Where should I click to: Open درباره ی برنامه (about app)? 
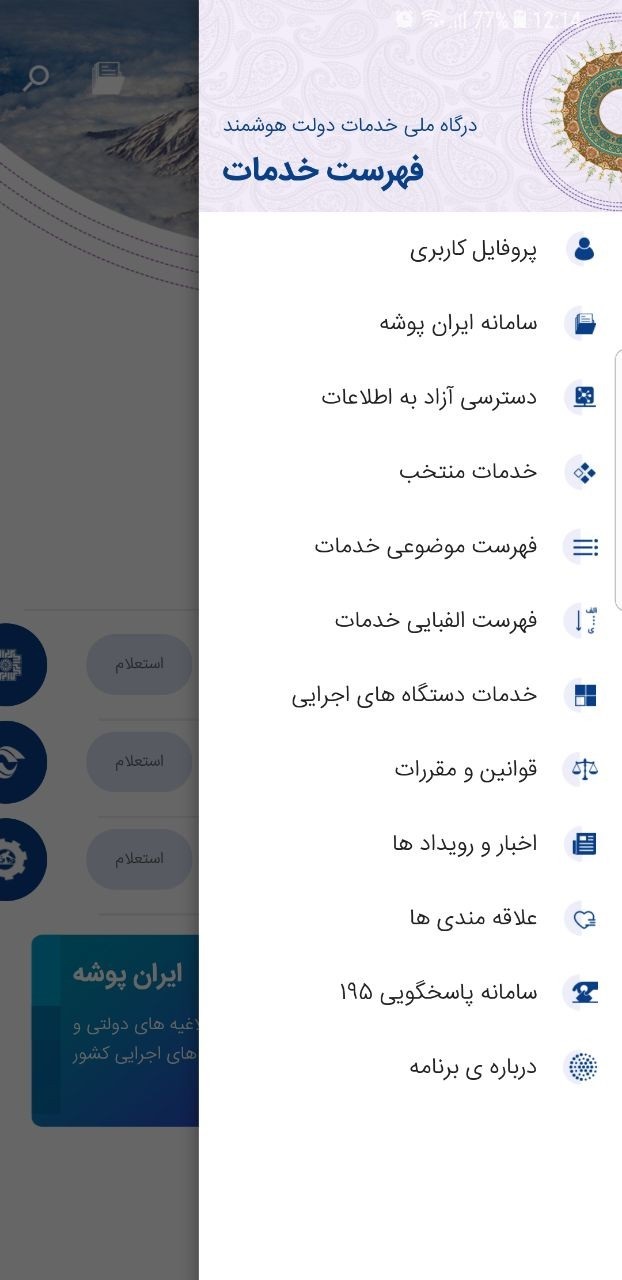coord(410,1067)
